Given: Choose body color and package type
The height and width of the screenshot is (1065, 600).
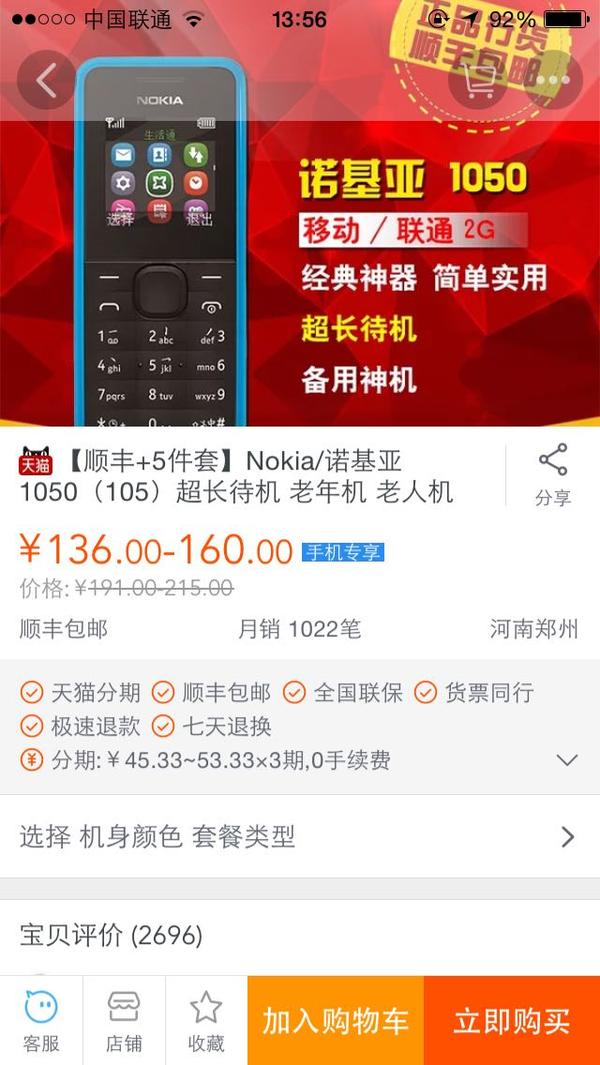Looking at the screenshot, I should click(x=300, y=837).
